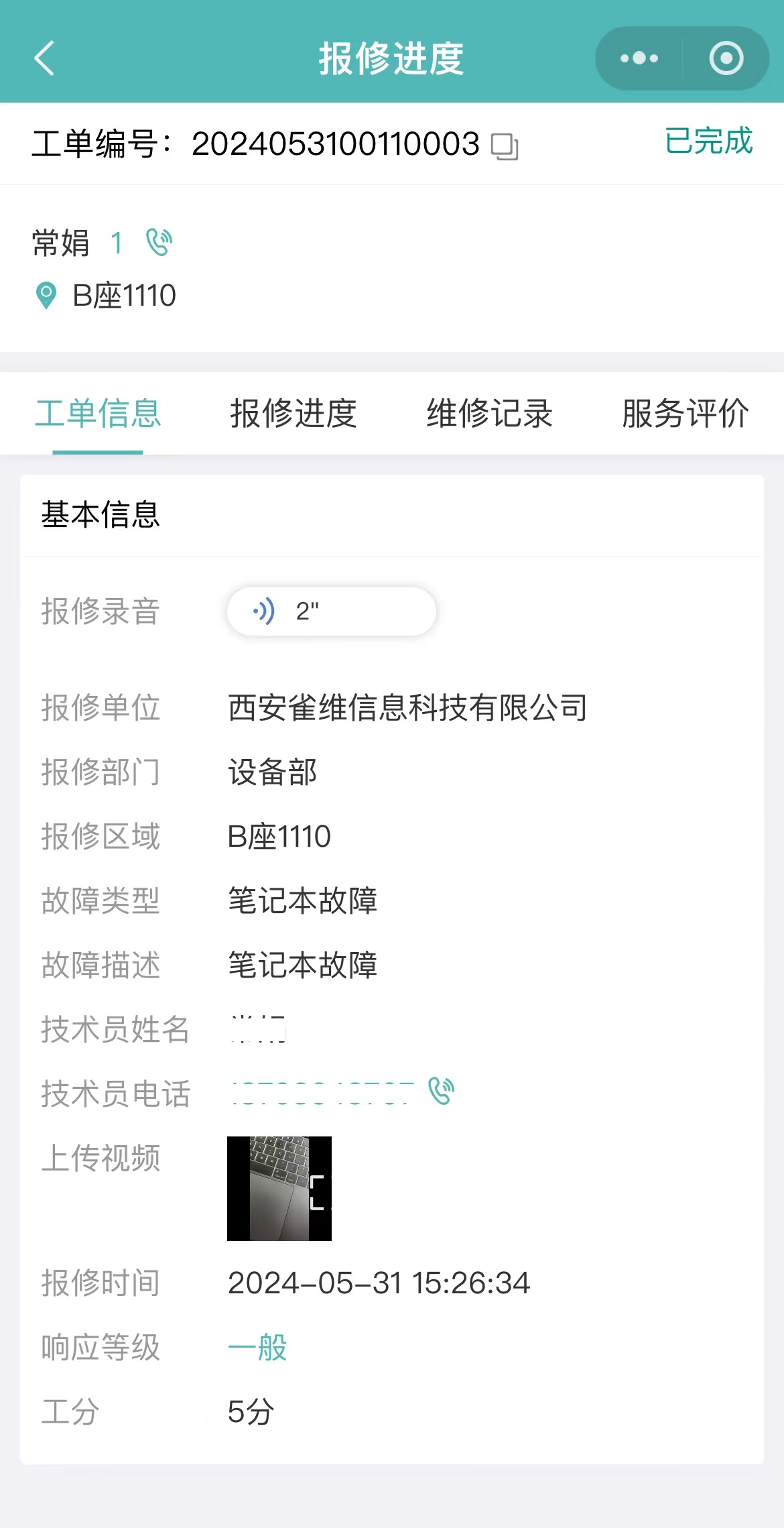
Task: Click the fault description 笔记本故障
Action: [x=302, y=965]
